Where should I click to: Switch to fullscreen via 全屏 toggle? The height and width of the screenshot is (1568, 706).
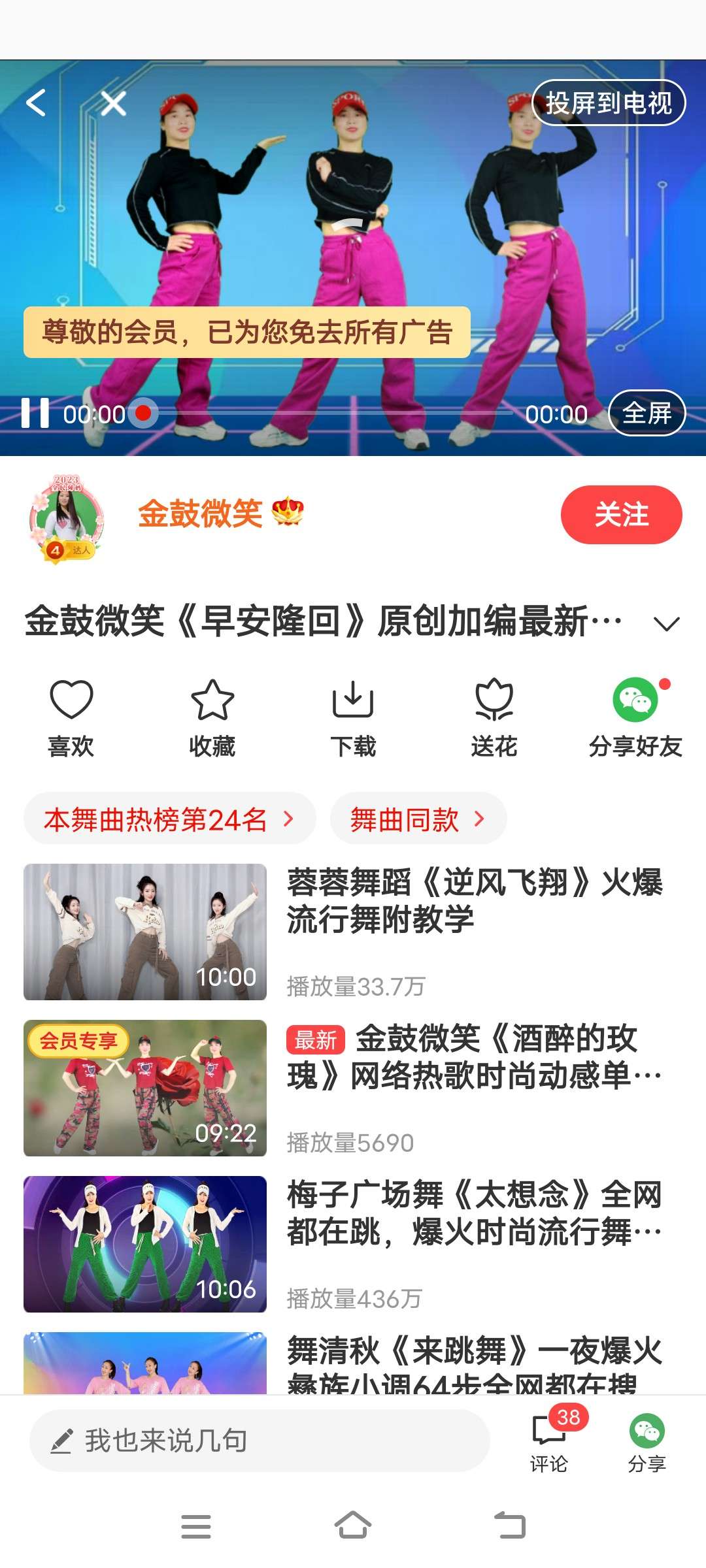(x=647, y=414)
